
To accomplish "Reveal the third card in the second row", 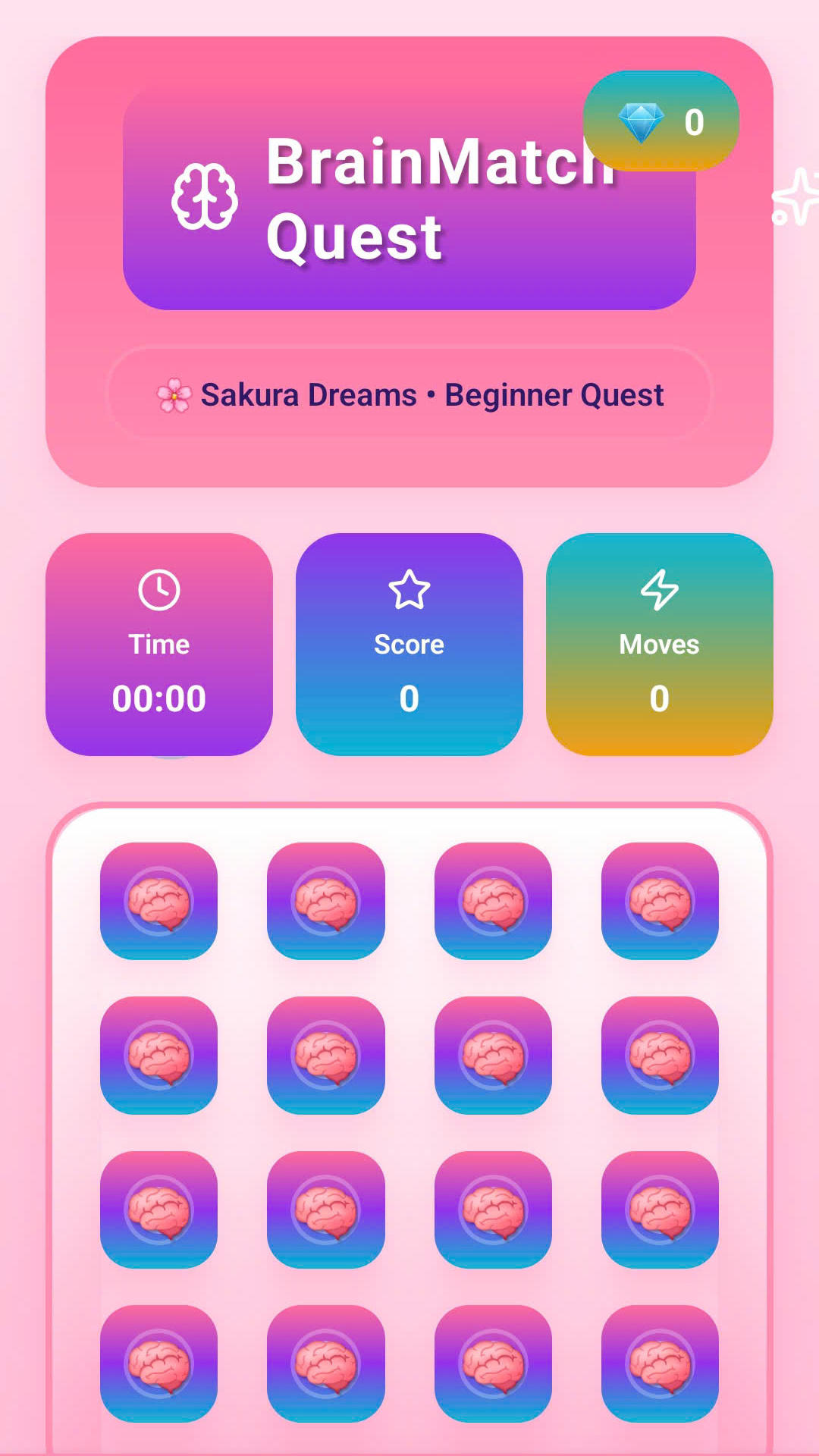I will pos(493,1055).
